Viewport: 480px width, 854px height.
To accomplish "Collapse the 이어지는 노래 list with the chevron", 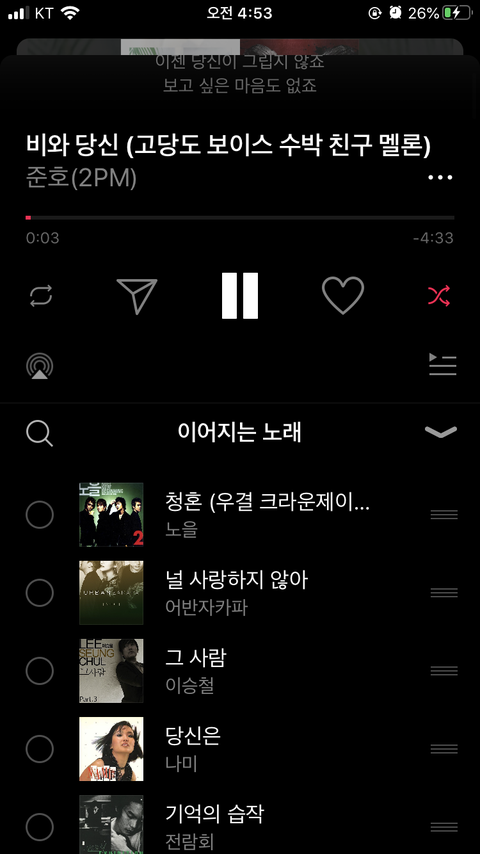I will tap(441, 432).
